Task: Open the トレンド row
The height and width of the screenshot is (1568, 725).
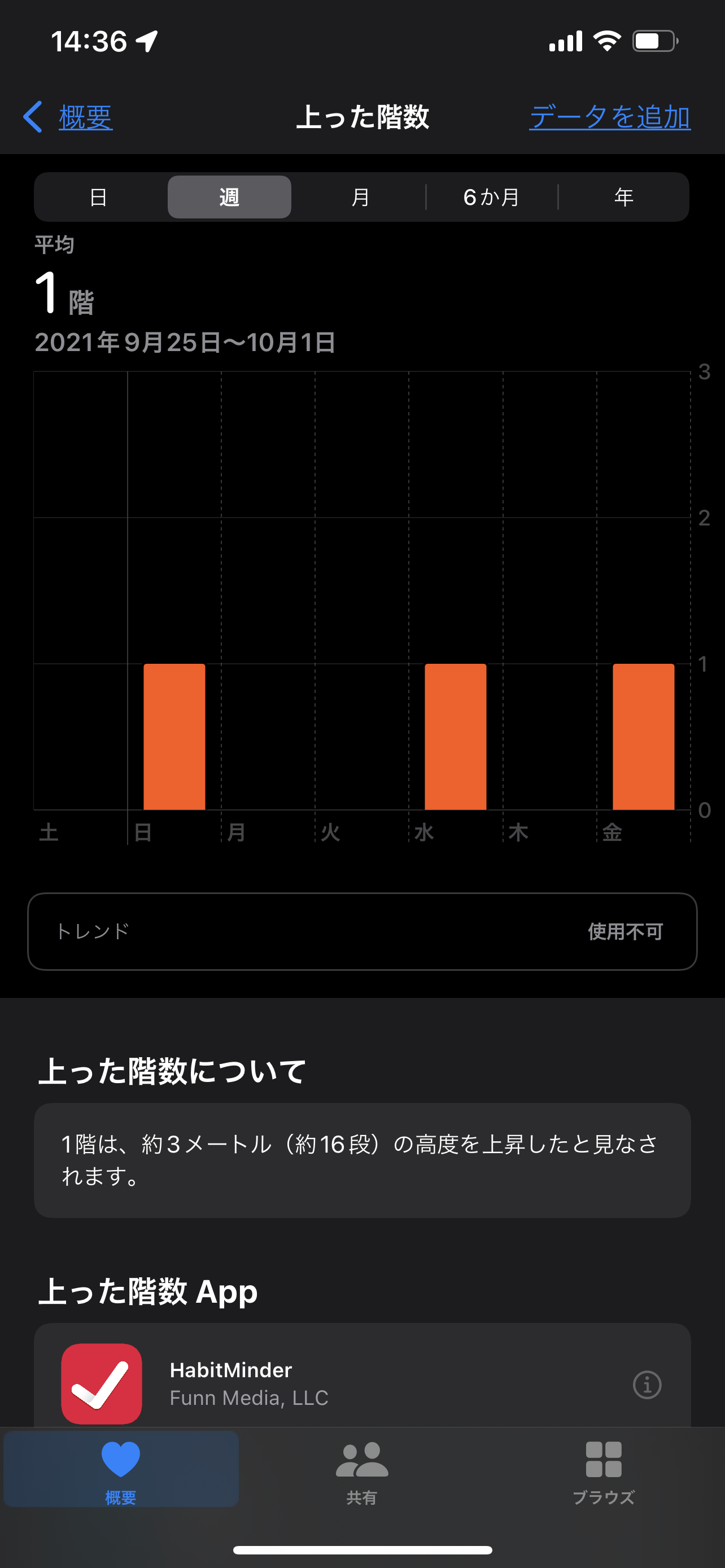Action: click(362, 931)
